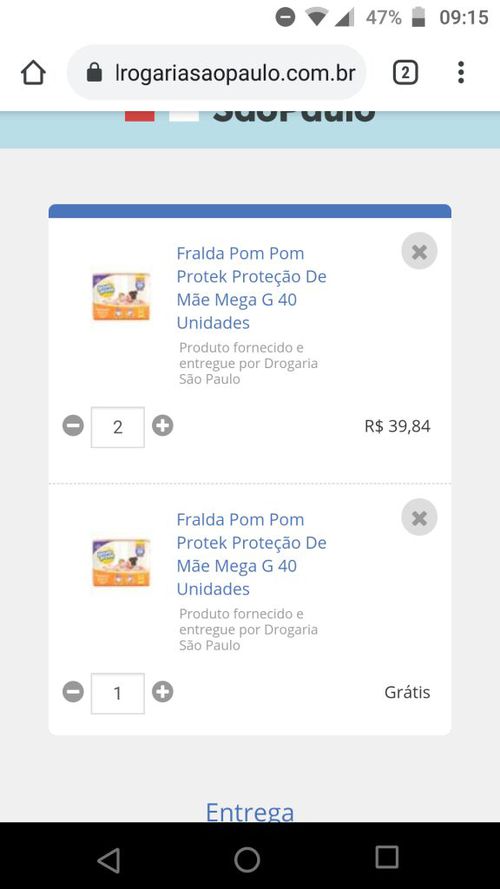Open the R$ 39,84 Fralda Pom Pom product link

252,288
